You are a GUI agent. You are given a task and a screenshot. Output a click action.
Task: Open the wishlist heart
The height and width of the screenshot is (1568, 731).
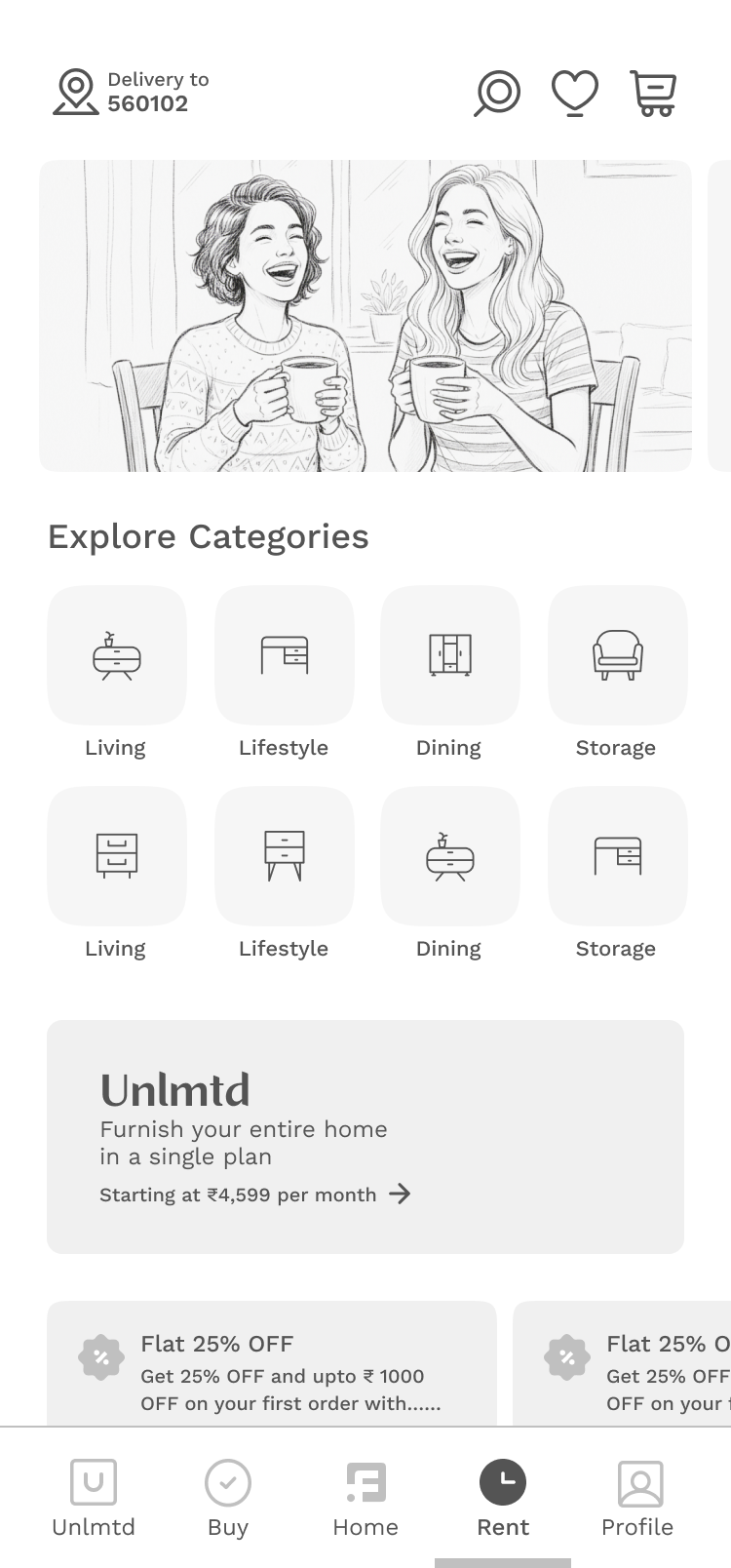coord(575,94)
